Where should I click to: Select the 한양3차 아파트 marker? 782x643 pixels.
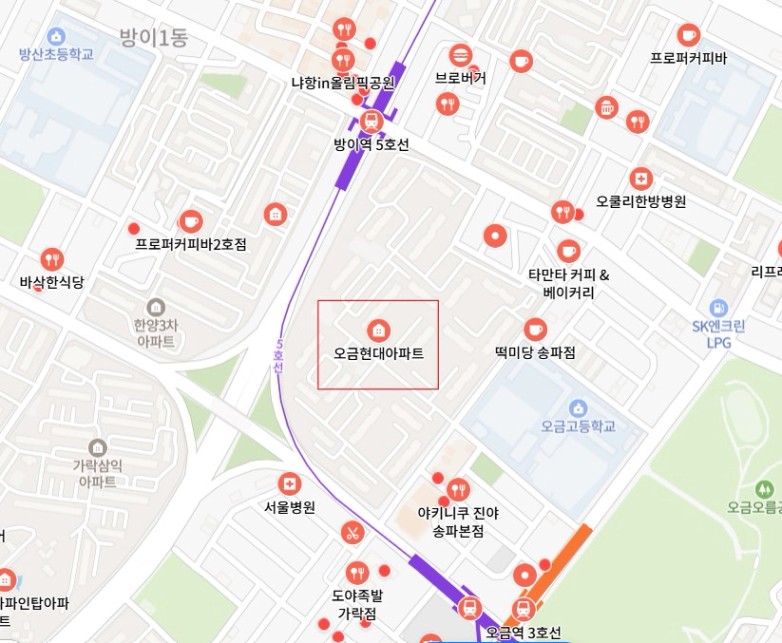[x=154, y=306]
